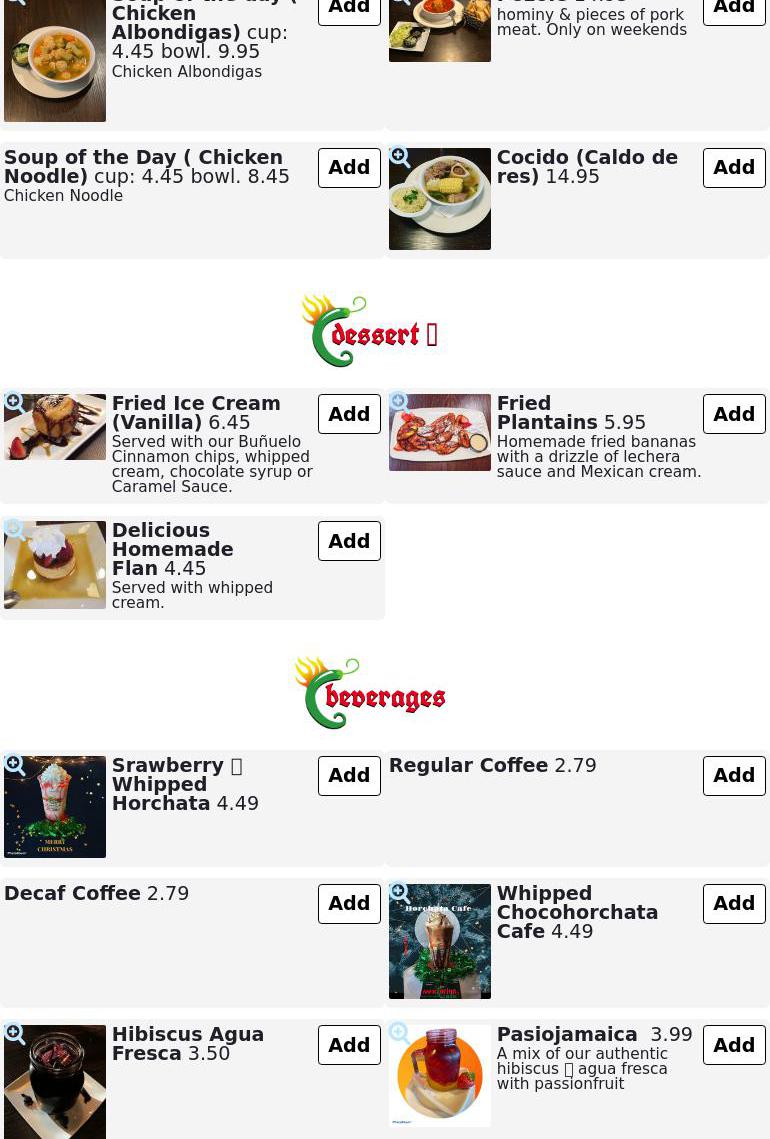
Task: Add Whipped Chocohorchata Cafe
Action: point(733,904)
